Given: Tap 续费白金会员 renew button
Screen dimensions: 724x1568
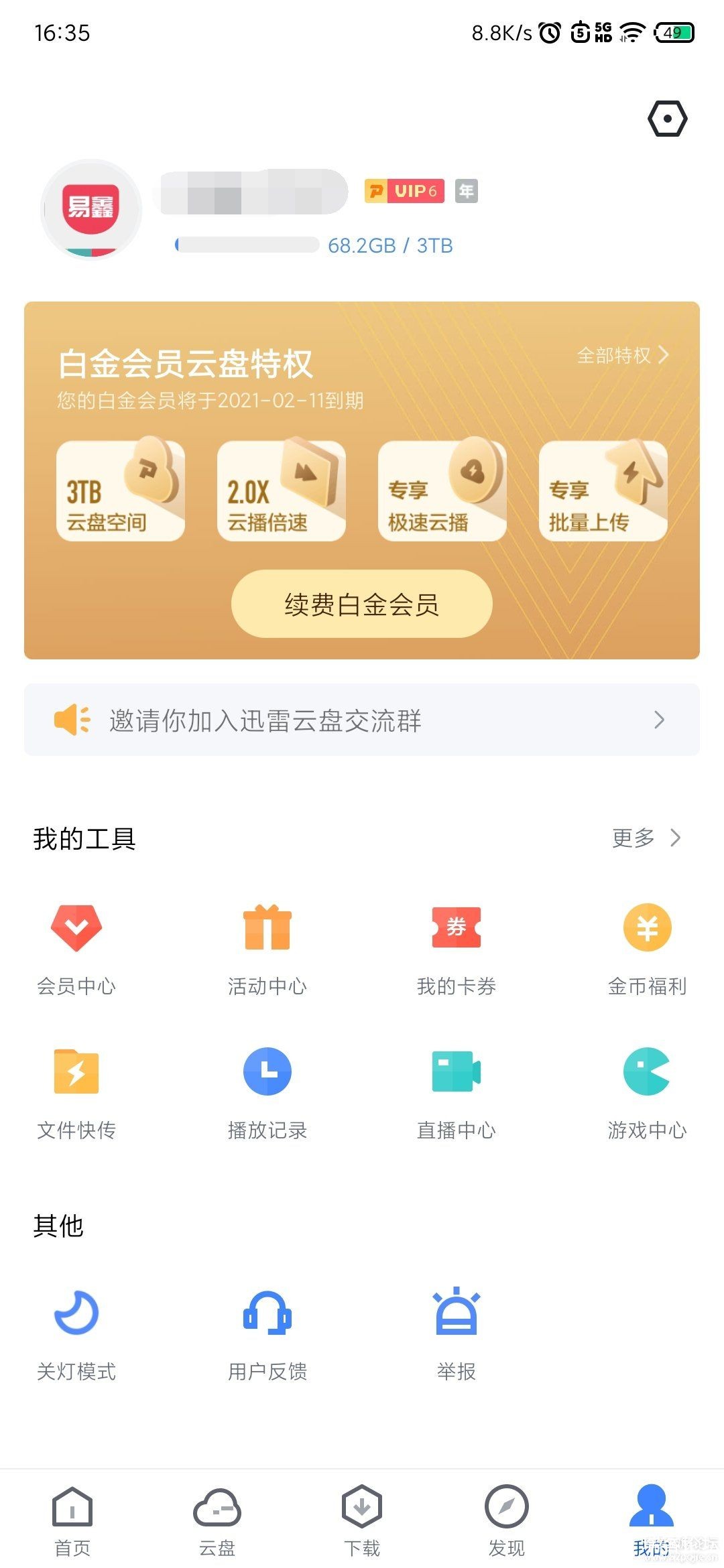Looking at the screenshot, I should pyautogui.click(x=361, y=604).
